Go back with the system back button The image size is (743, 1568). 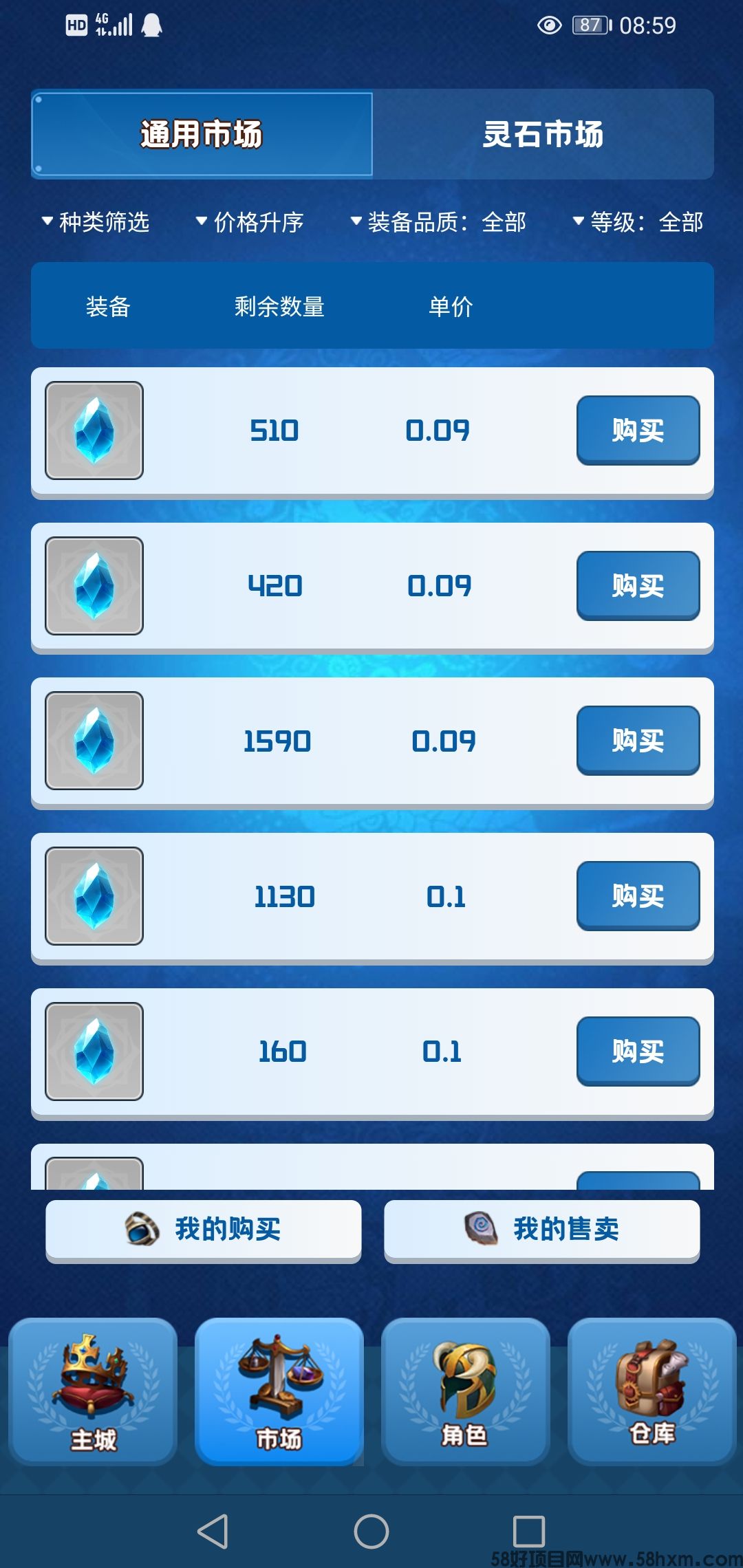pyautogui.click(x=213, y=1532)
